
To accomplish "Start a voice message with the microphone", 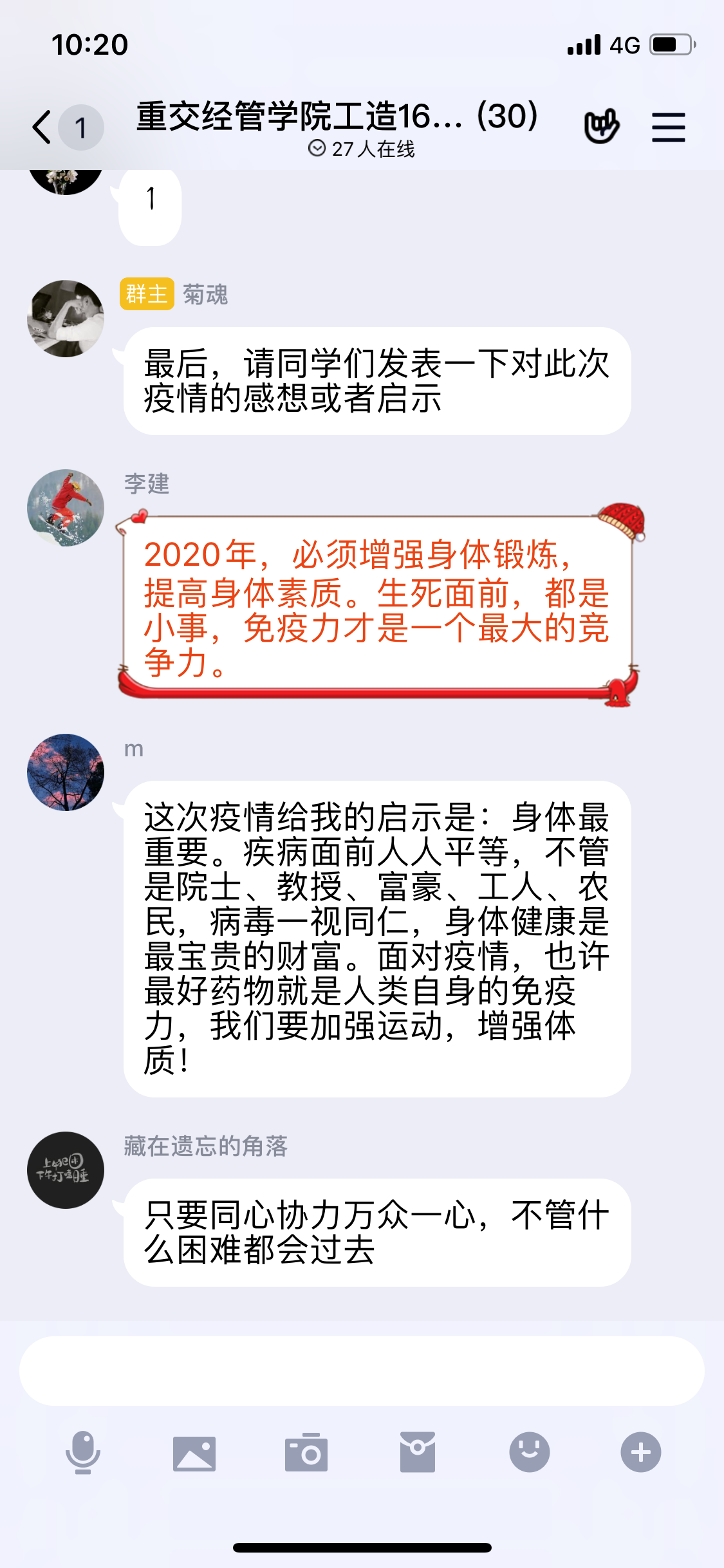I will click(x=83, y=1453).
